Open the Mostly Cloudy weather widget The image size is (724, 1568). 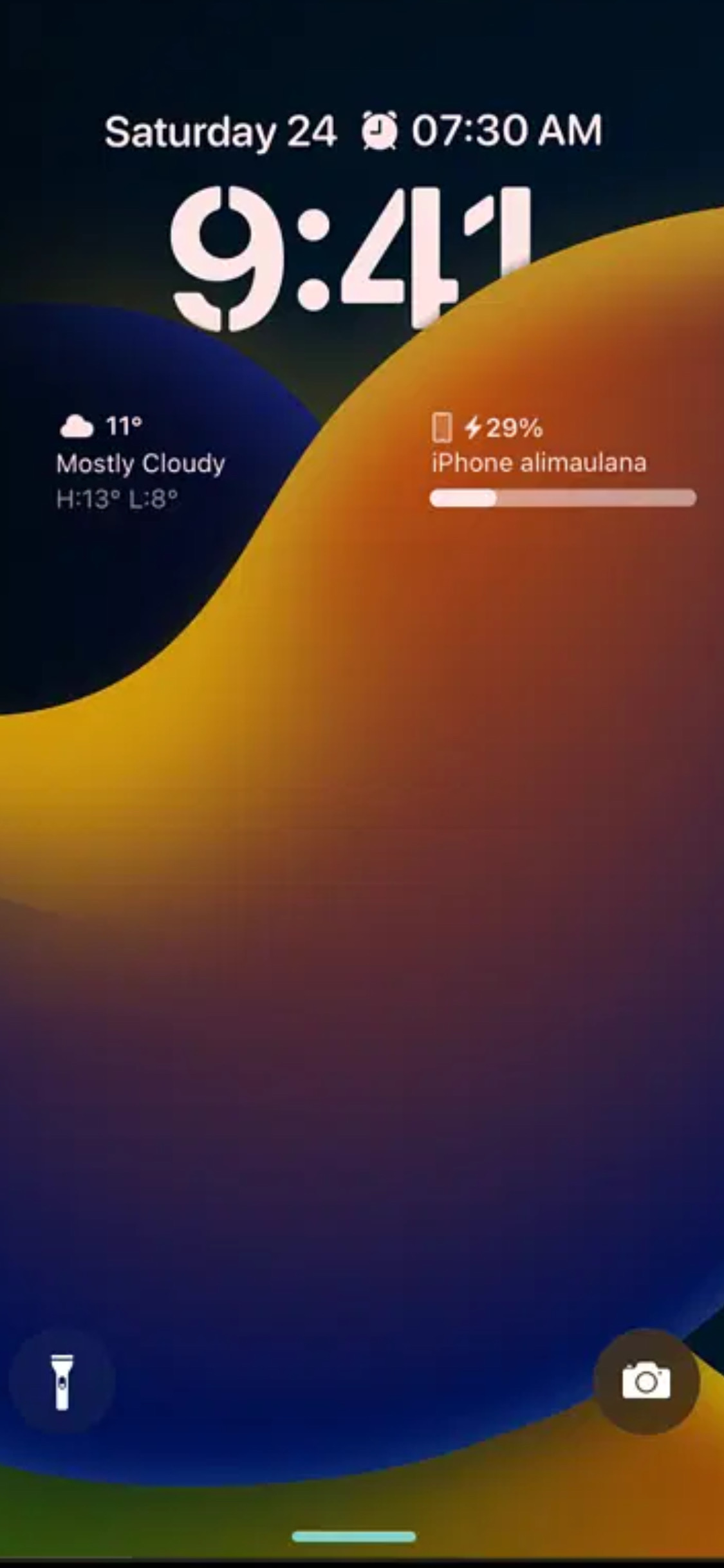[141, 462]
